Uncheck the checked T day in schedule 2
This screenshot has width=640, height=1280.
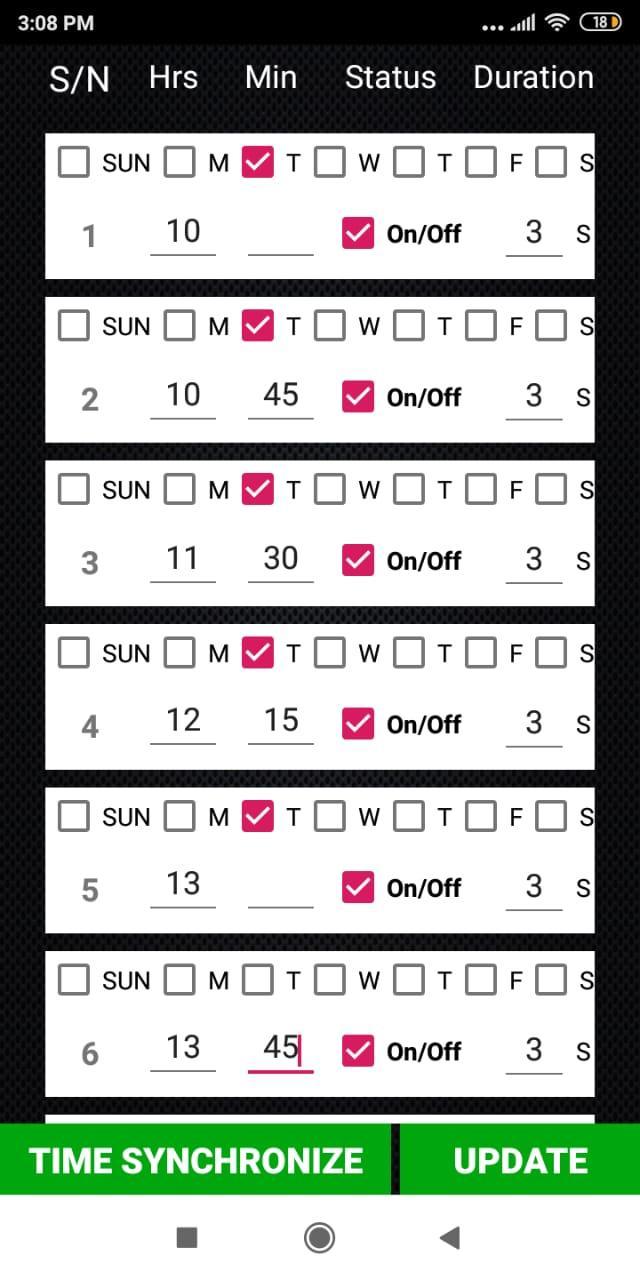click(x=258, y=325)
